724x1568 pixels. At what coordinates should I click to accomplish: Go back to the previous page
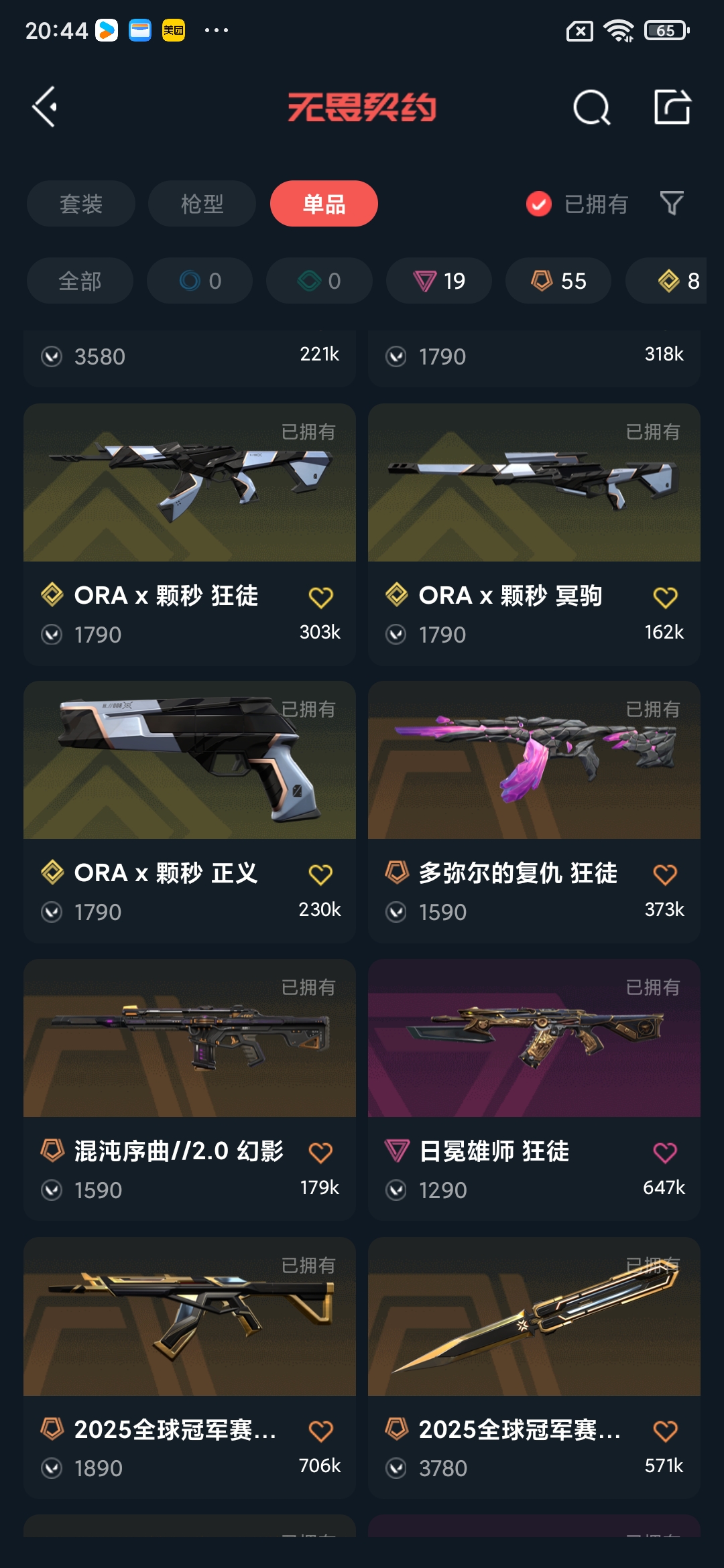(46, 107)
